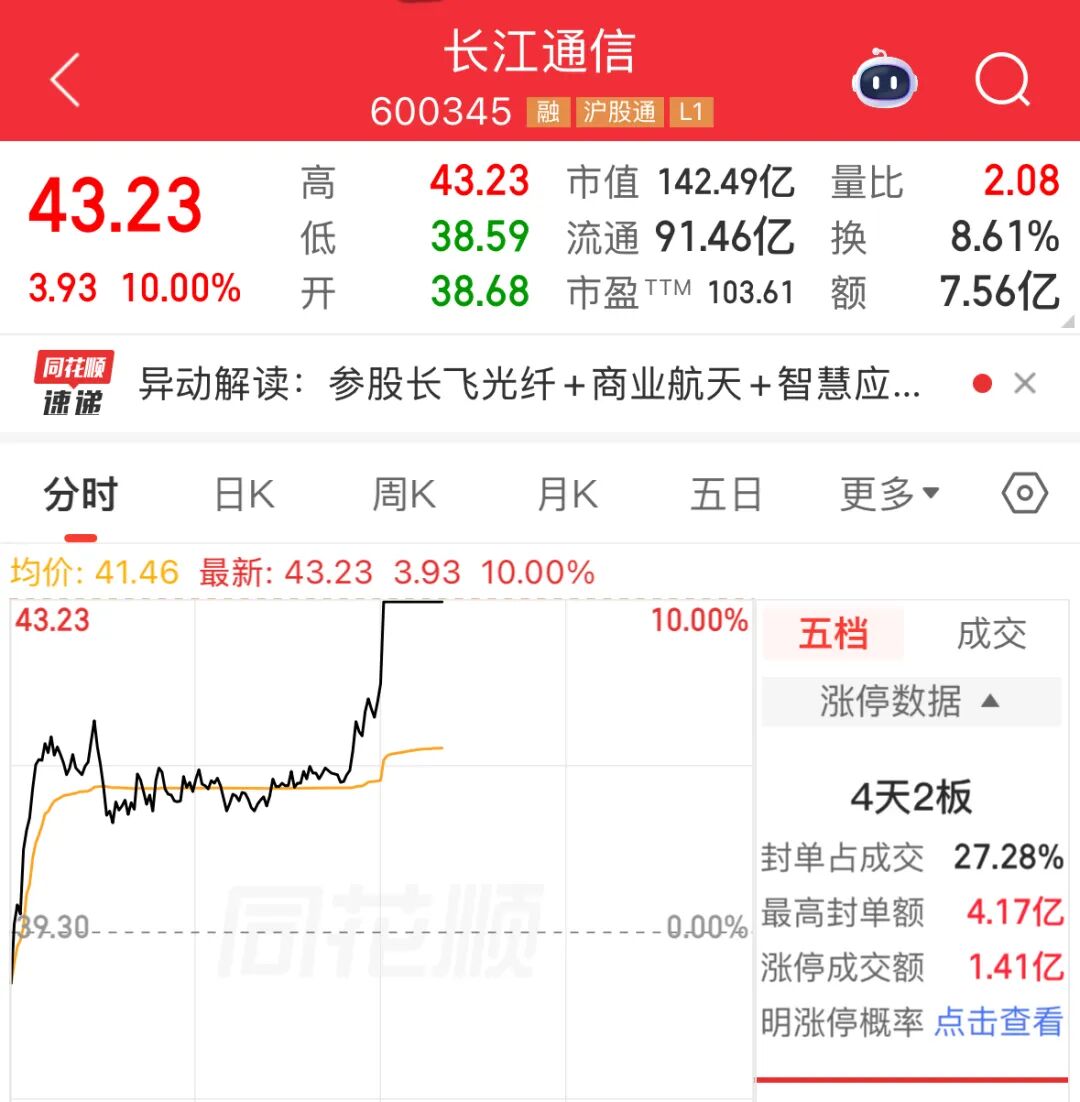Switch to the 日K tab
Image resolution: width=1080 pixels, height=1102 pixels.
pyautogui.click(x=244, y=495)
